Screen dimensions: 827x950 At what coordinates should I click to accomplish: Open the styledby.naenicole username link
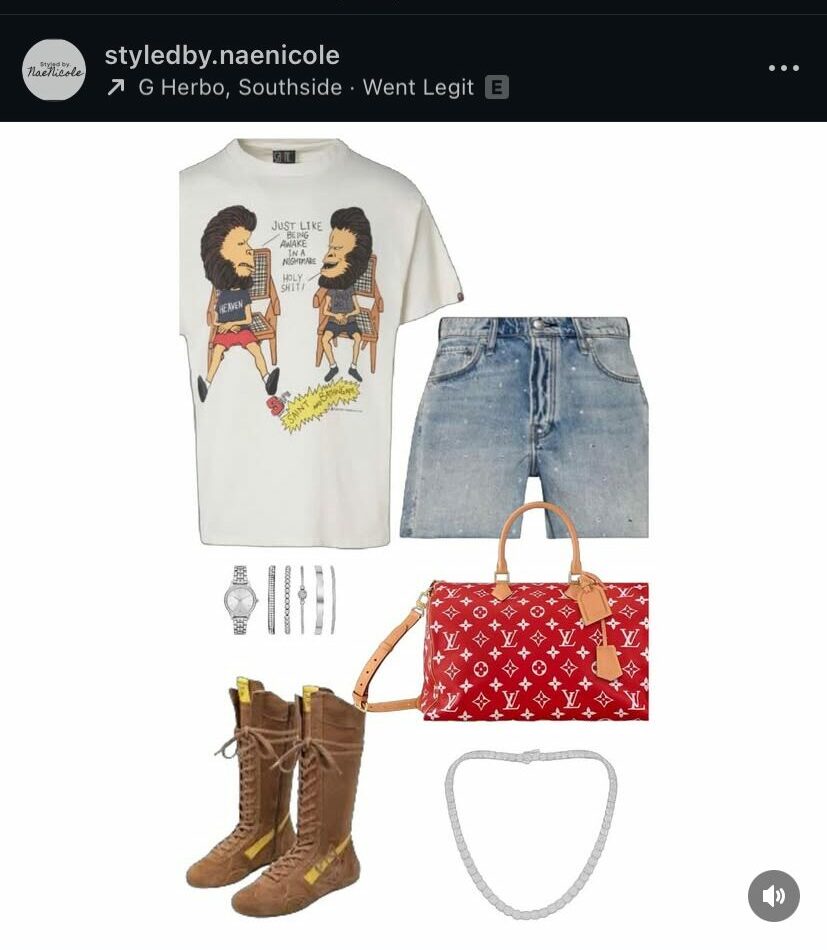(x=222, y=55)
